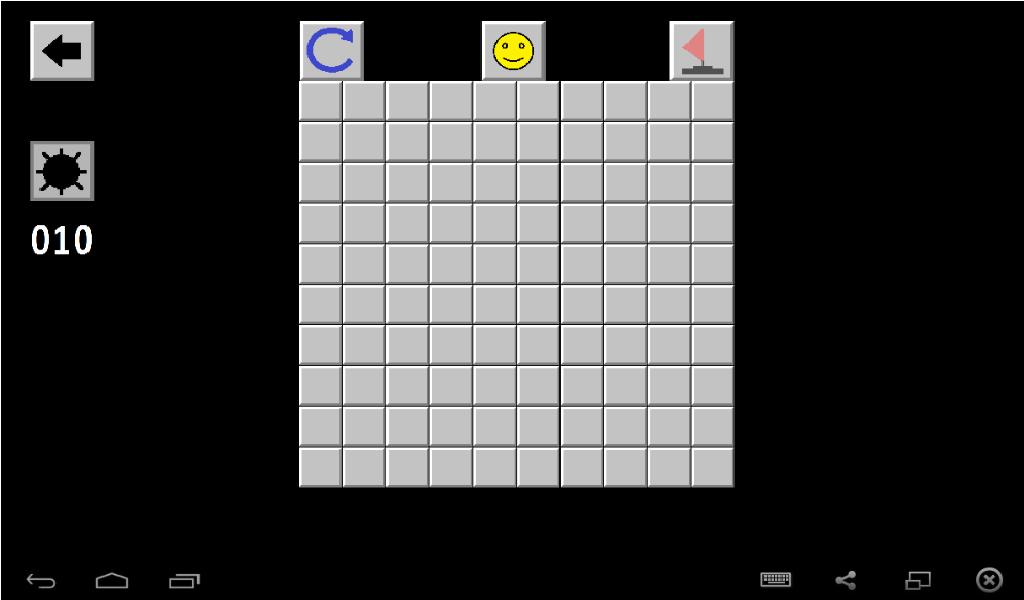Restart the game with the blue arrow
Viewport: 1024px width, 600px height.
(x=331, y=51)
